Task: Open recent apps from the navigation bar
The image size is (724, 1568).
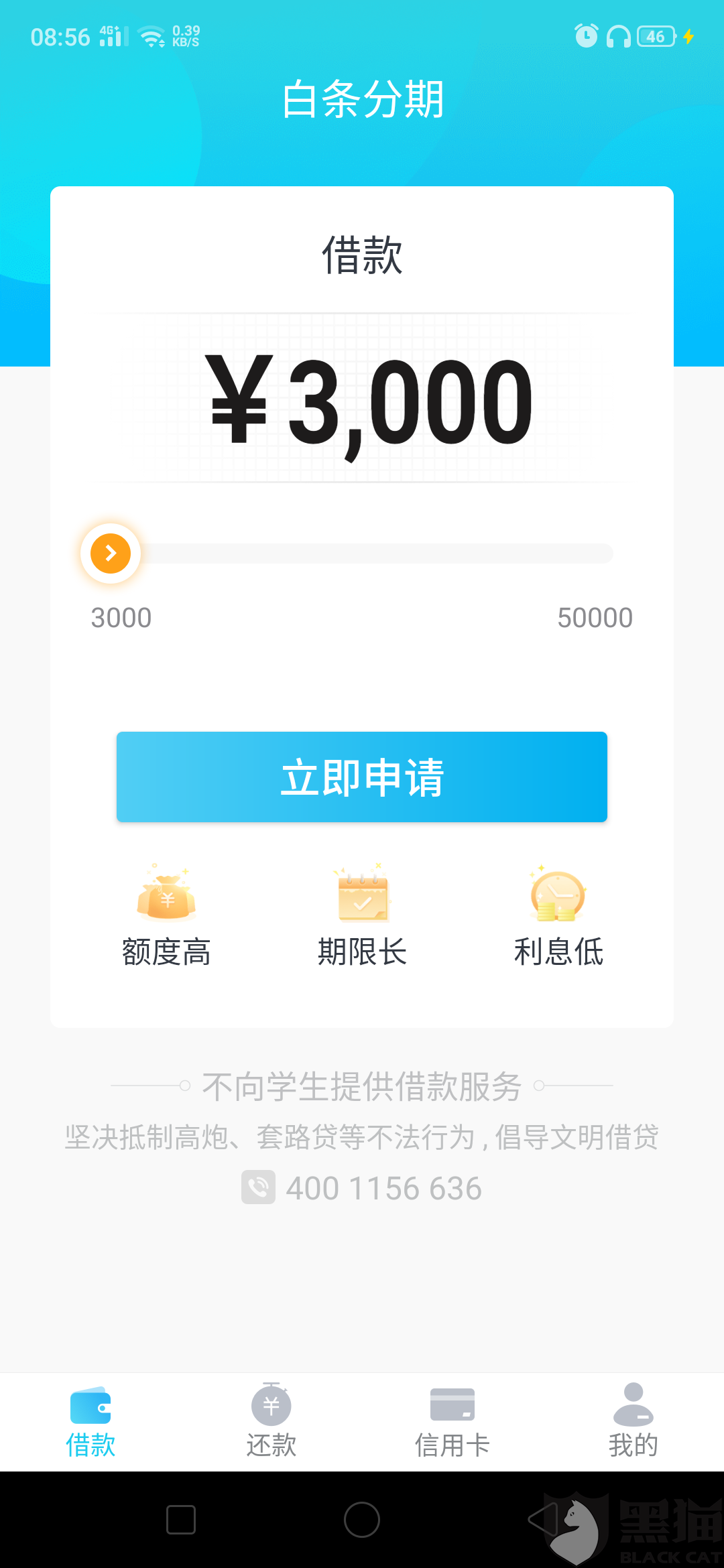Action: (181, 1520)
